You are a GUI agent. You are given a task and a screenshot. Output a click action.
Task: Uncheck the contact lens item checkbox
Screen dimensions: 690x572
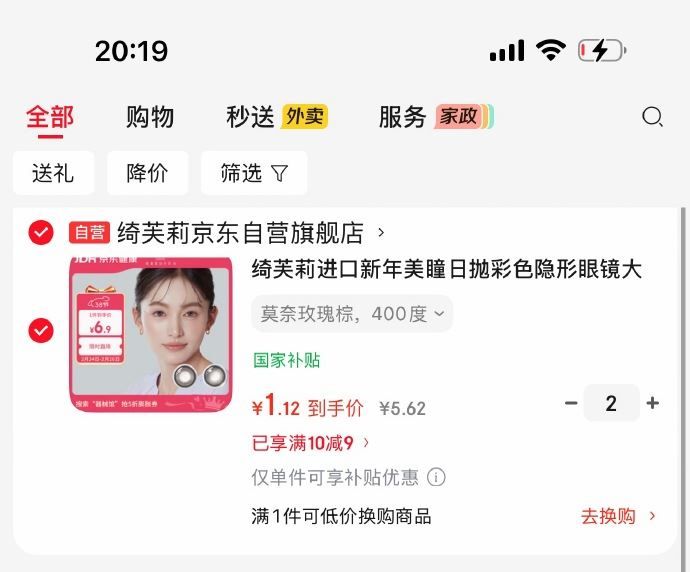(x=41, y=330)
